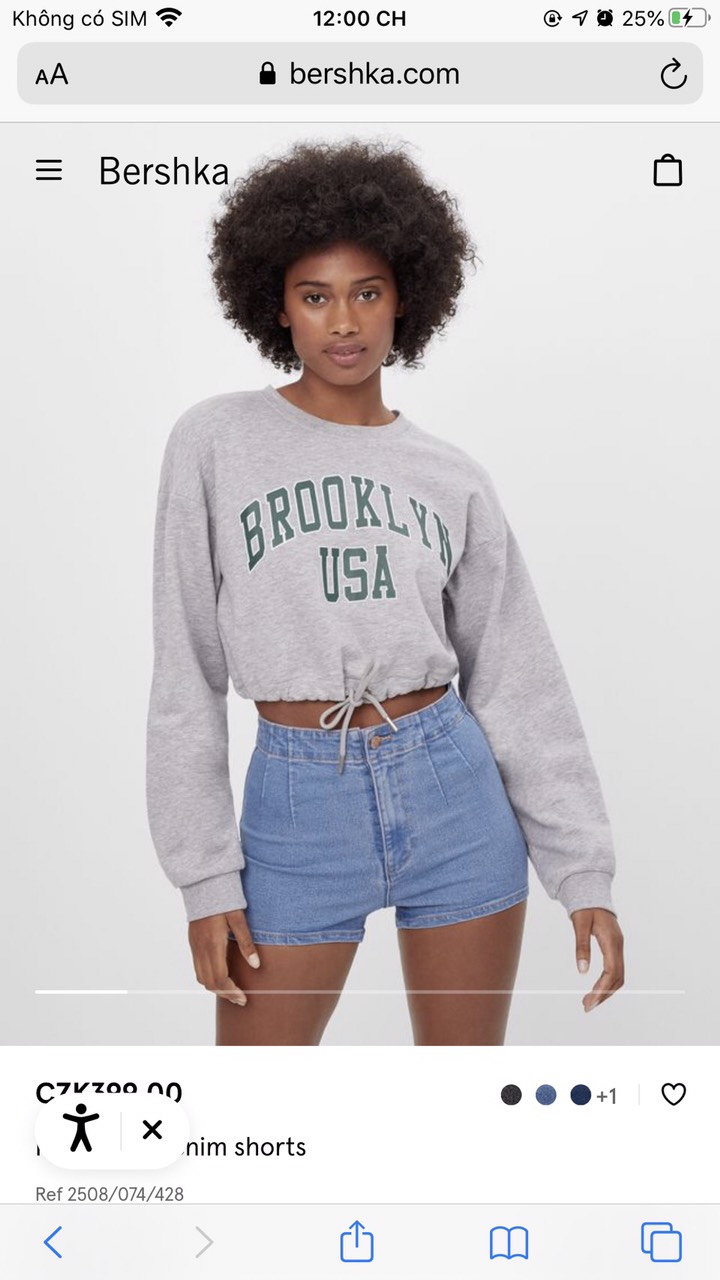Go to the Bershka home page
Viewport: 720px width, 1280px height.
click(164, 171)
